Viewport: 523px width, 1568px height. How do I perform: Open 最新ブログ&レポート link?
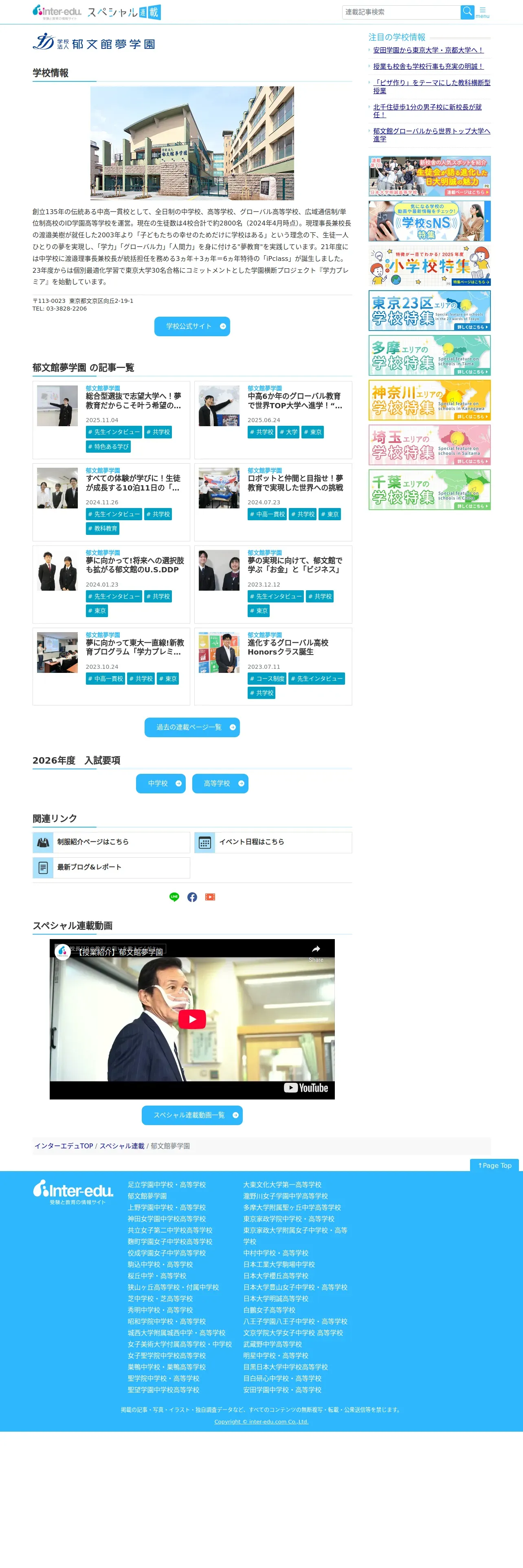112,867
